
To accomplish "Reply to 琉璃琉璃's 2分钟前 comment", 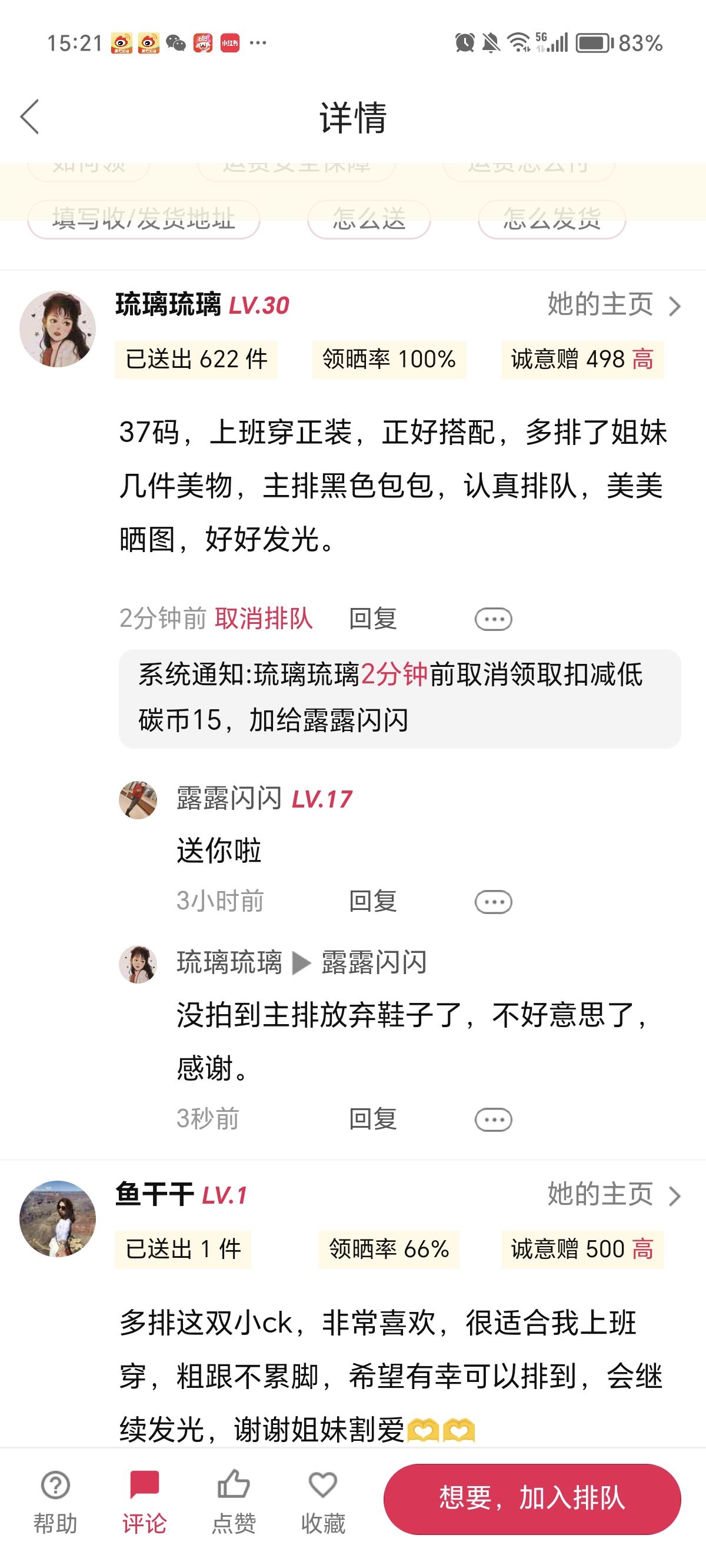I will click(372, 619).
